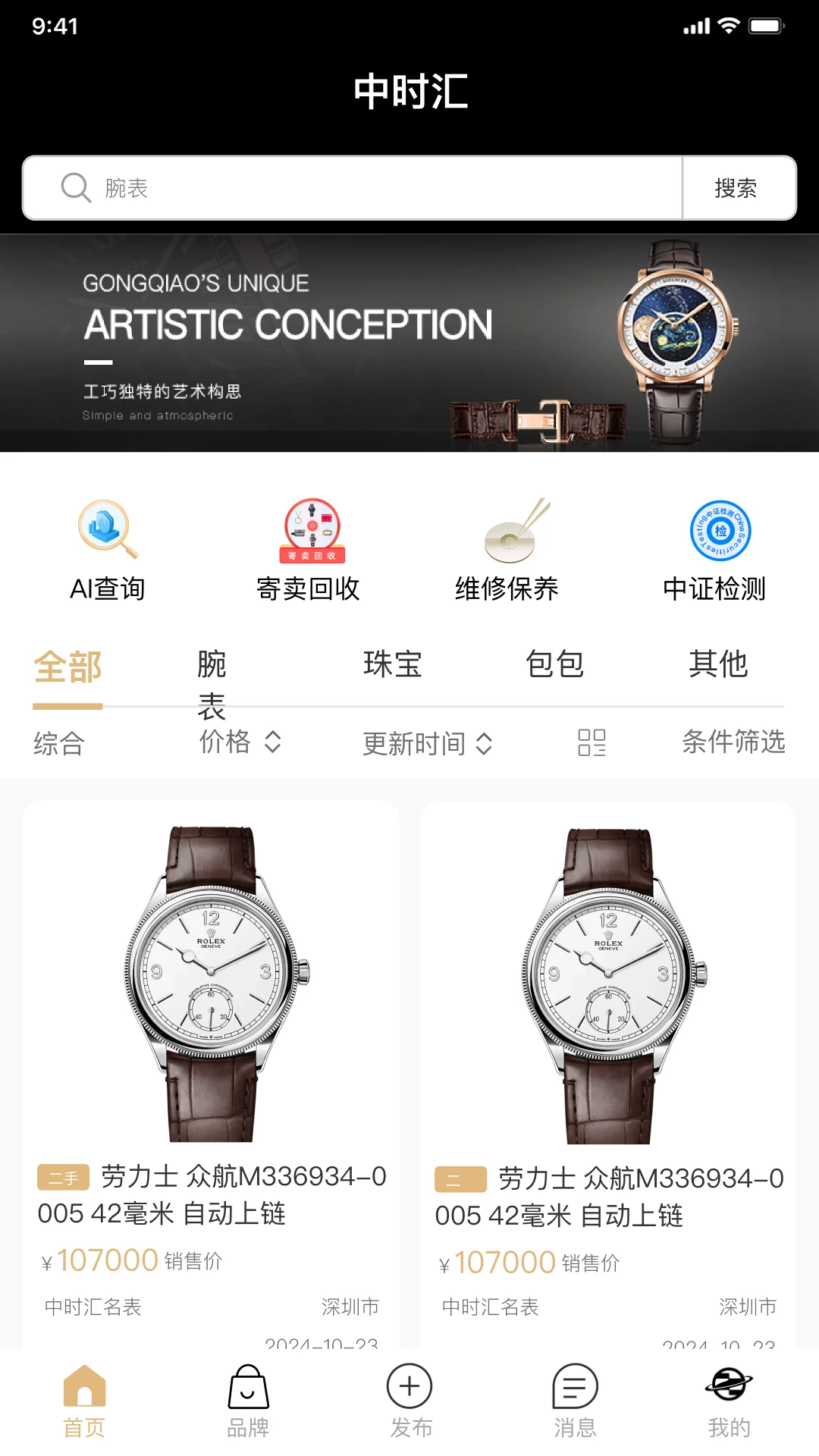
Task: Tap 发布 to post a listing
Action: 410,1401
